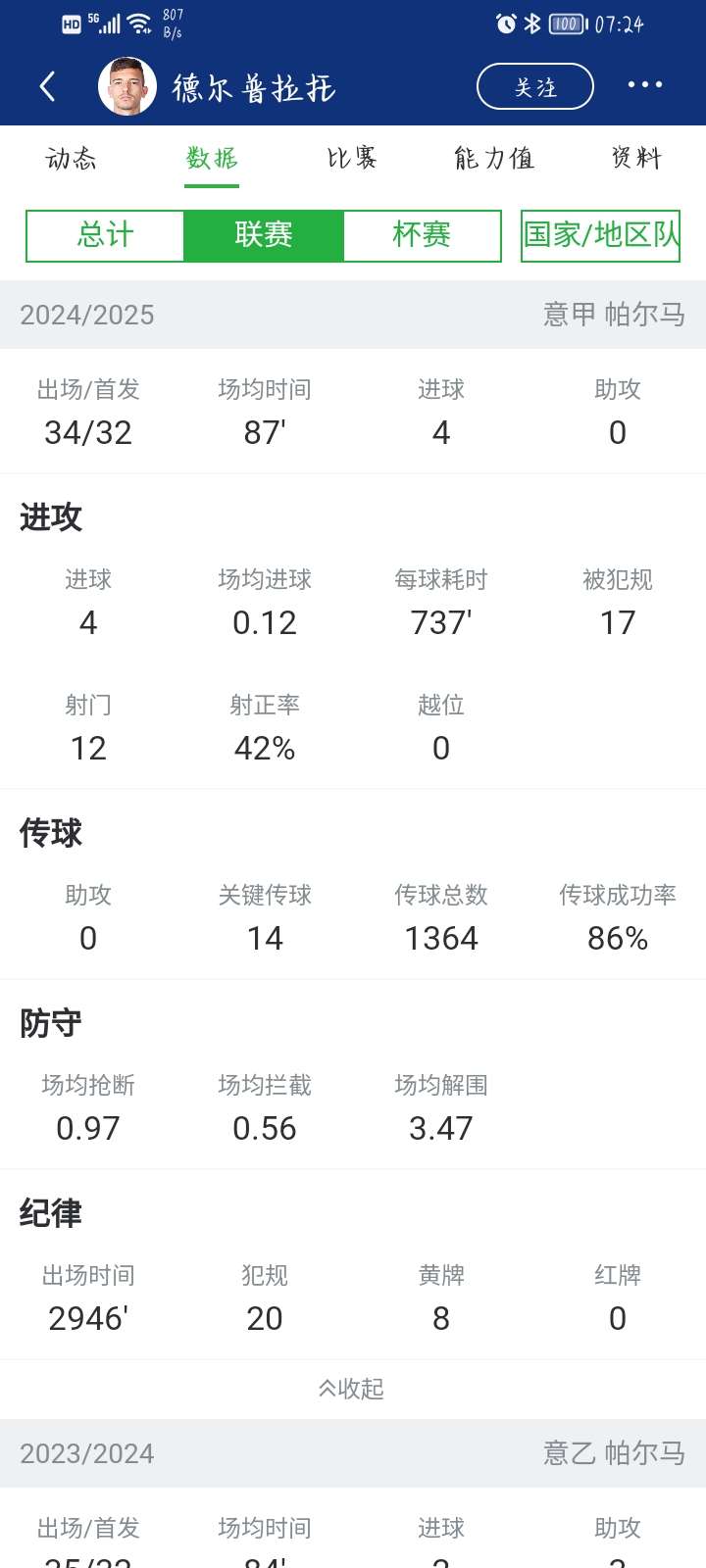Select the 数据 tab

[212, 158]
